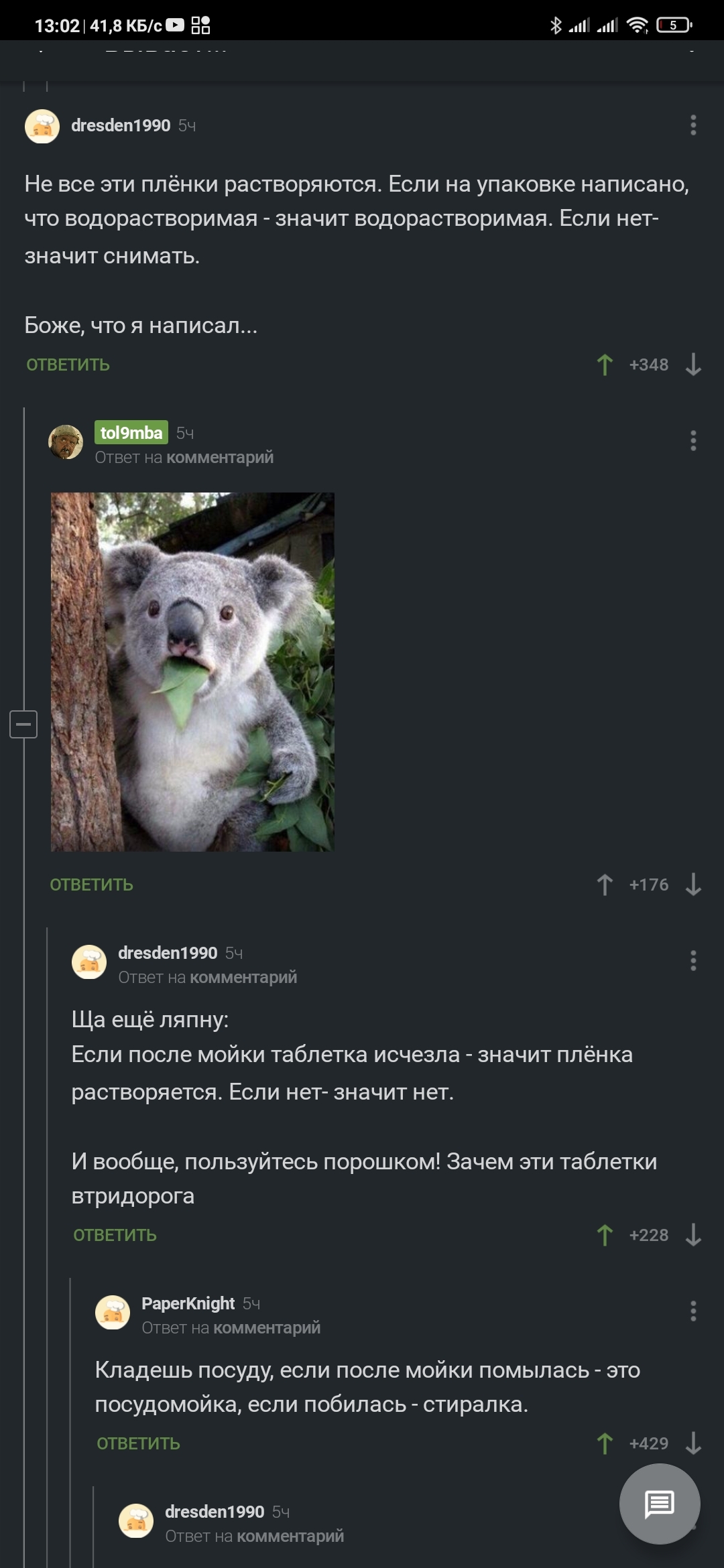Viewport: 724px width, 1568px height.
Task: Reply to PaperKnight's comment about посудомойка
Action: tap(138, 1443)
